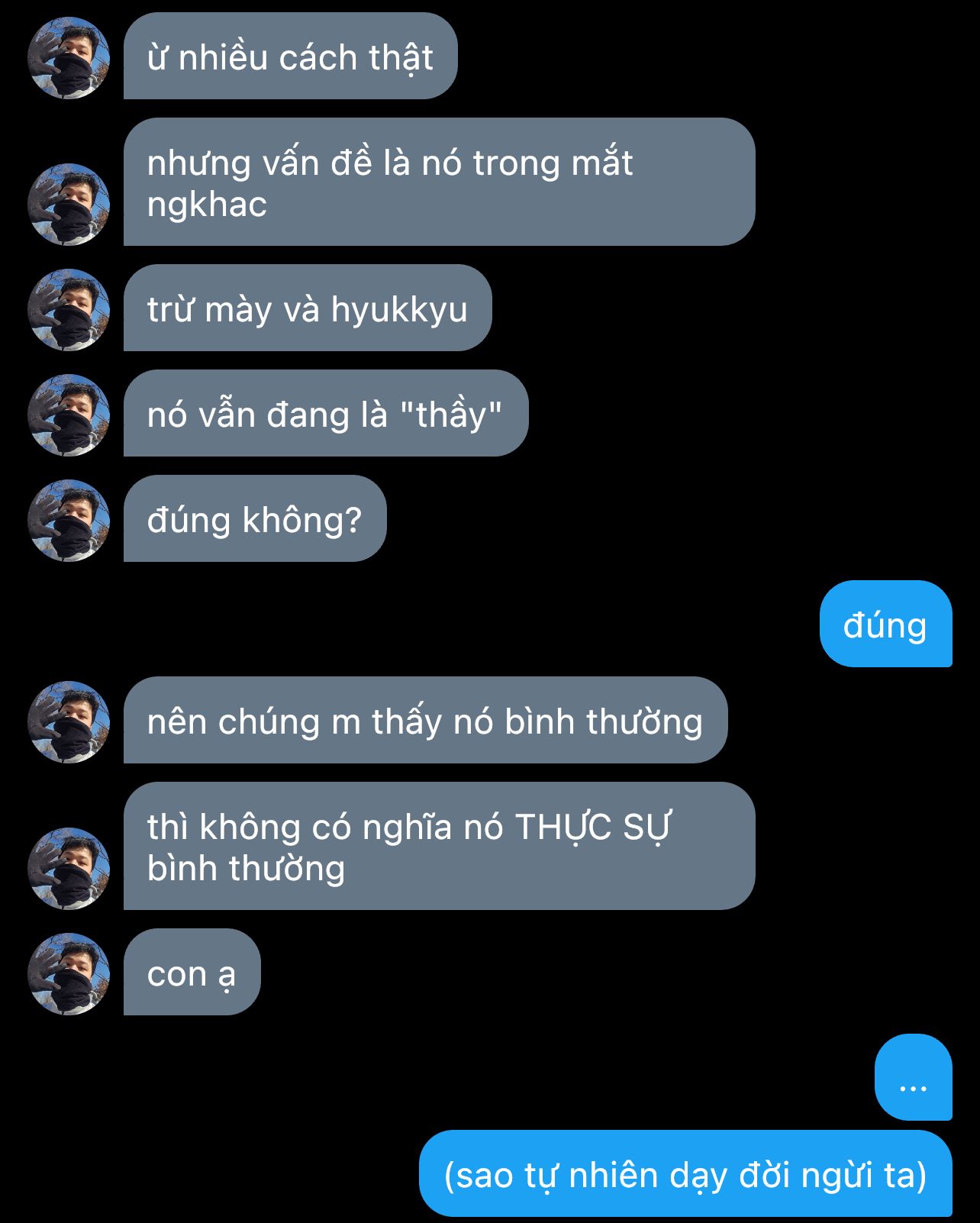
Task: Tap the sent "đúng" message bubble
Action: click(x=885, y=624)
